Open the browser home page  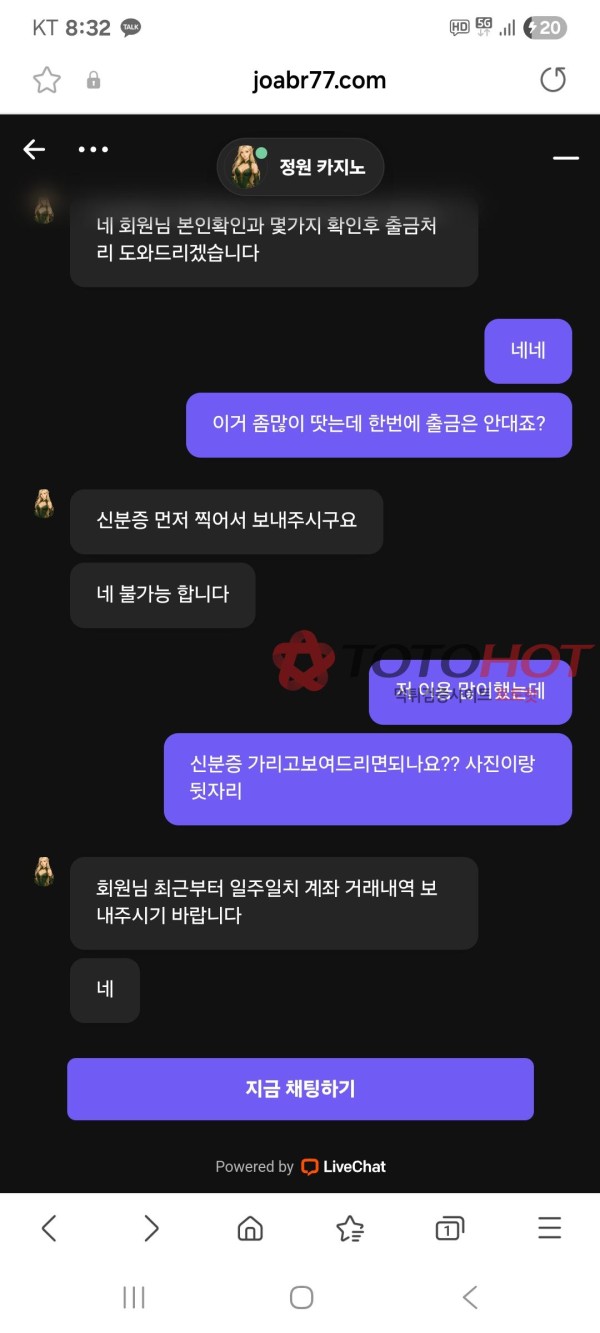[250, 1228]
